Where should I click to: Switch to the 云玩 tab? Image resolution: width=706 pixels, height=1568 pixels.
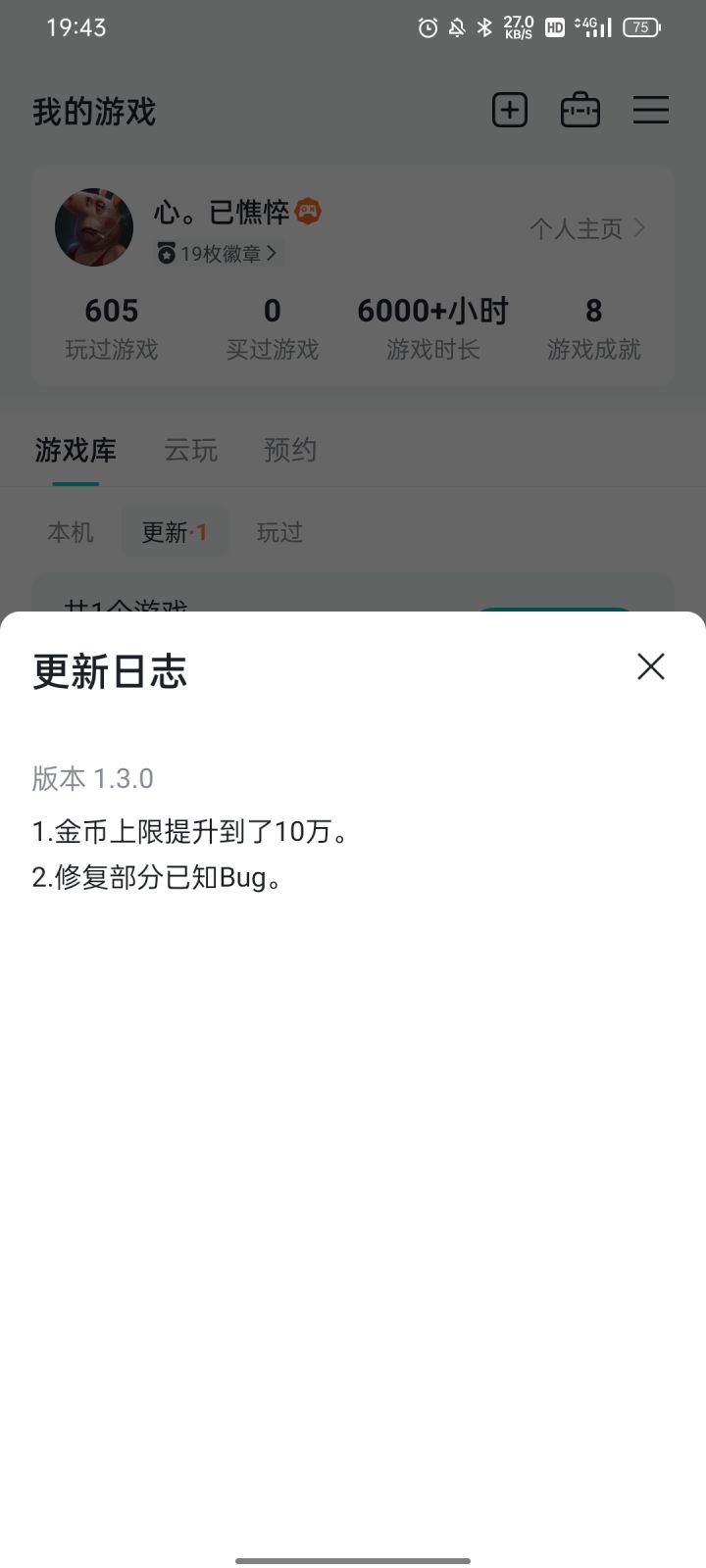[190, 450]
